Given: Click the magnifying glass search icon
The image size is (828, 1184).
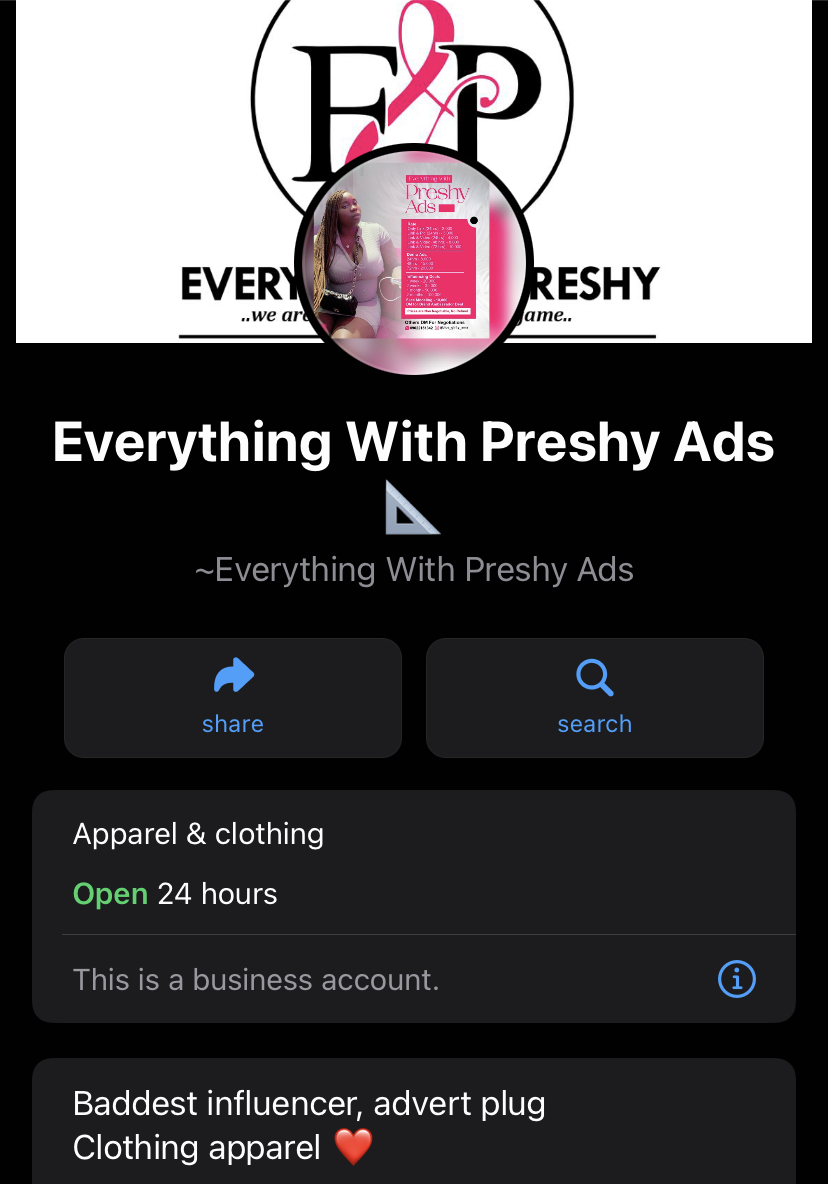Looking at the screenshot, I should 594,677.
